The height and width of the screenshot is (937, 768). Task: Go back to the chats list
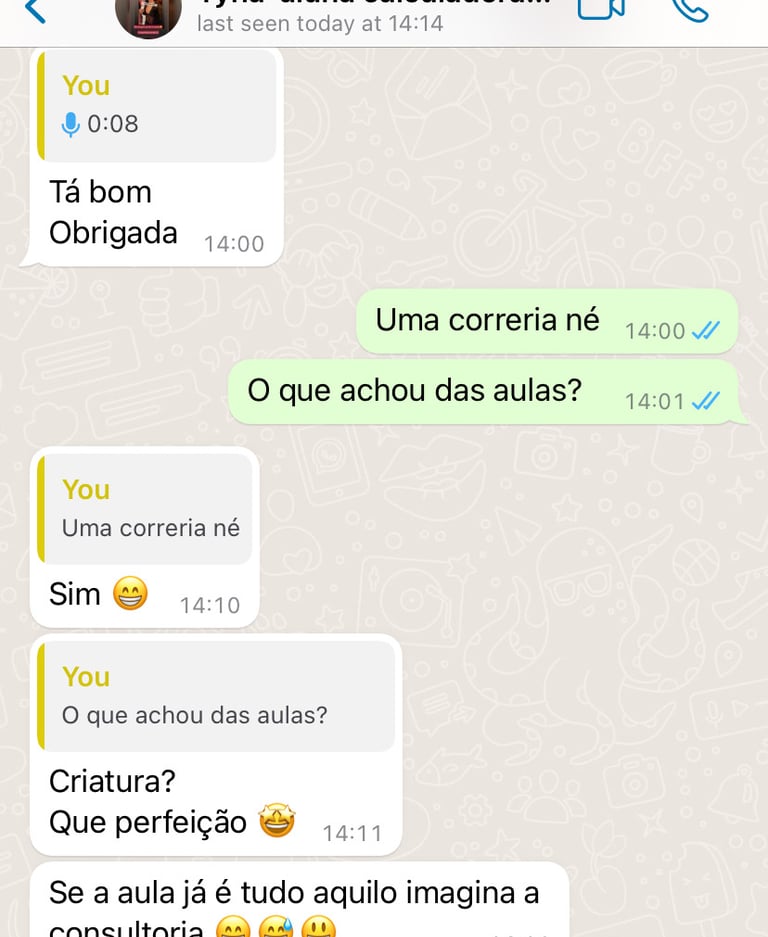point(34,10)
